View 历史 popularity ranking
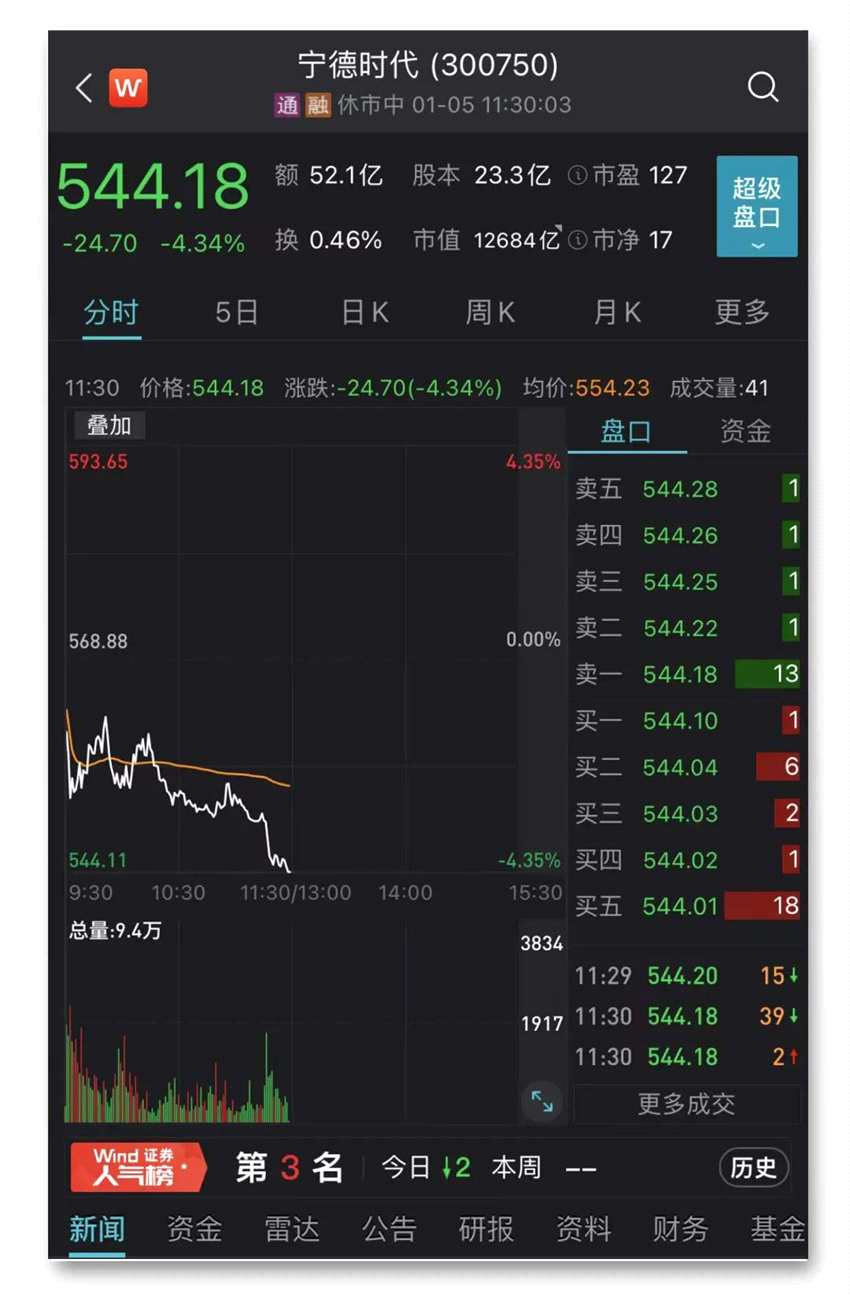Screen dimensions: 850x1295 point(753,1167)
